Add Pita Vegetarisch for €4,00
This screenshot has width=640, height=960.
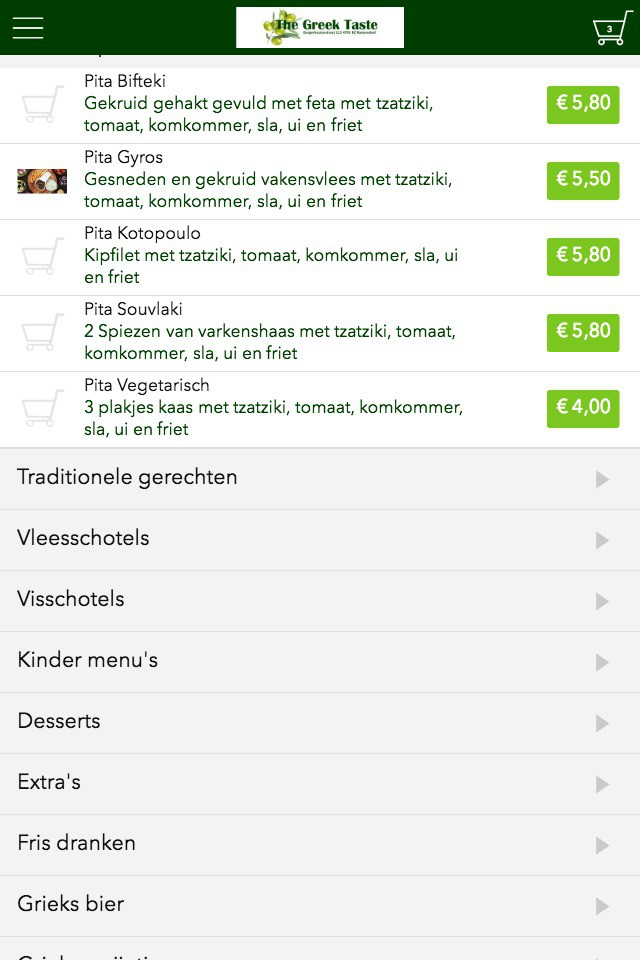(x=582, y=408)
